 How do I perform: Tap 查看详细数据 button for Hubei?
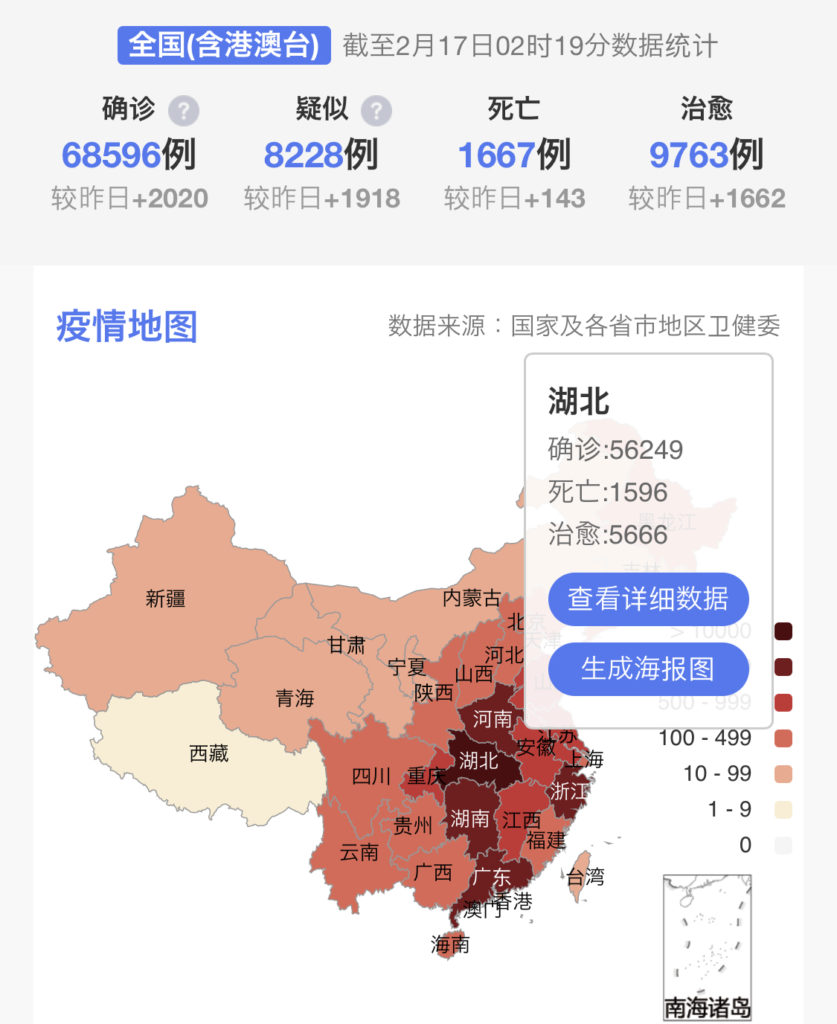648,599
